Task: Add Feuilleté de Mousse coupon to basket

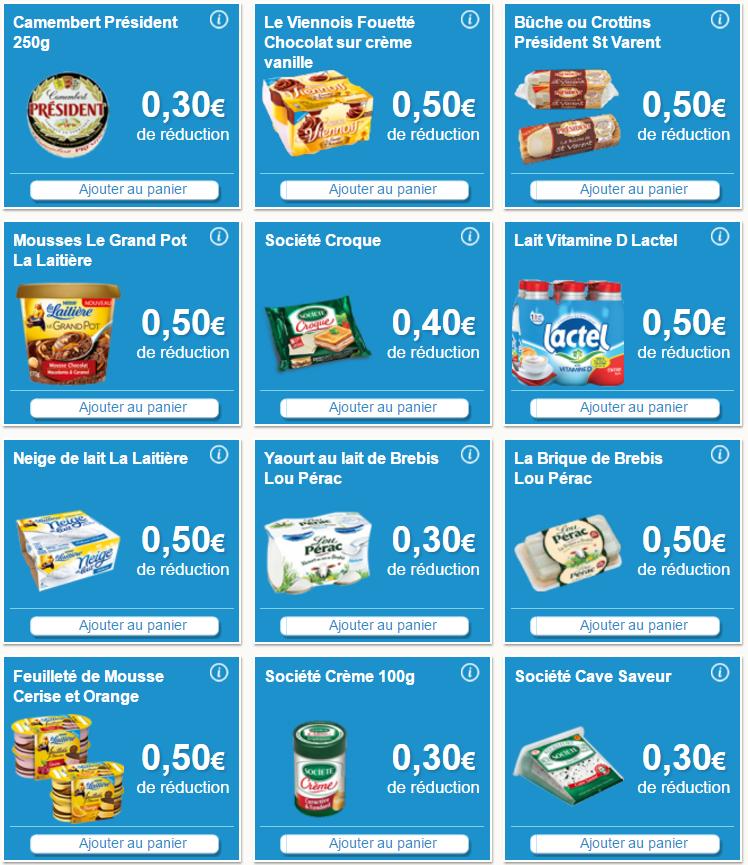Action: 123,843
